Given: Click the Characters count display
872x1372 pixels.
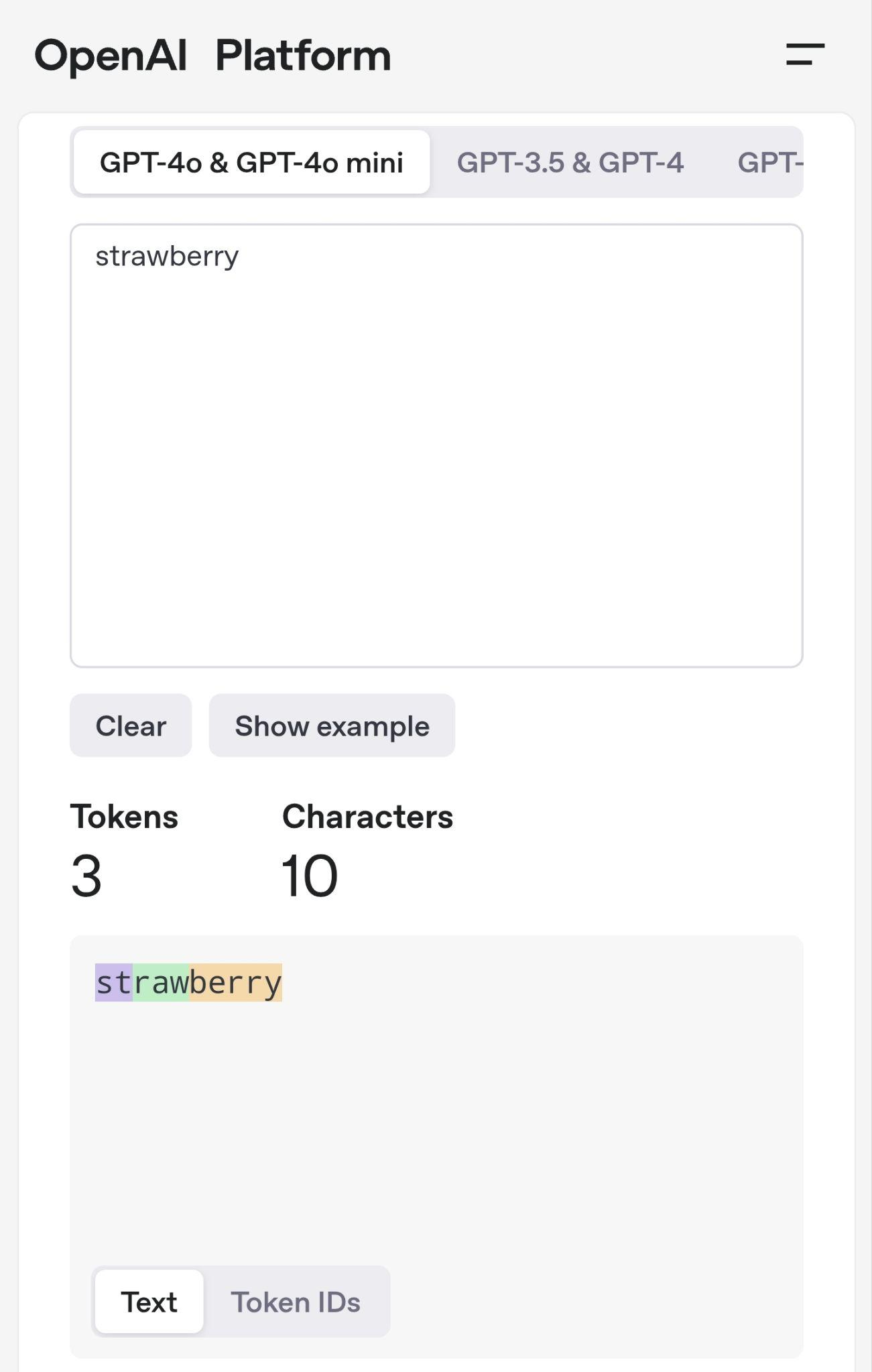Looking at the screenshot, I should pyautogui.click(x=308, y=873).
